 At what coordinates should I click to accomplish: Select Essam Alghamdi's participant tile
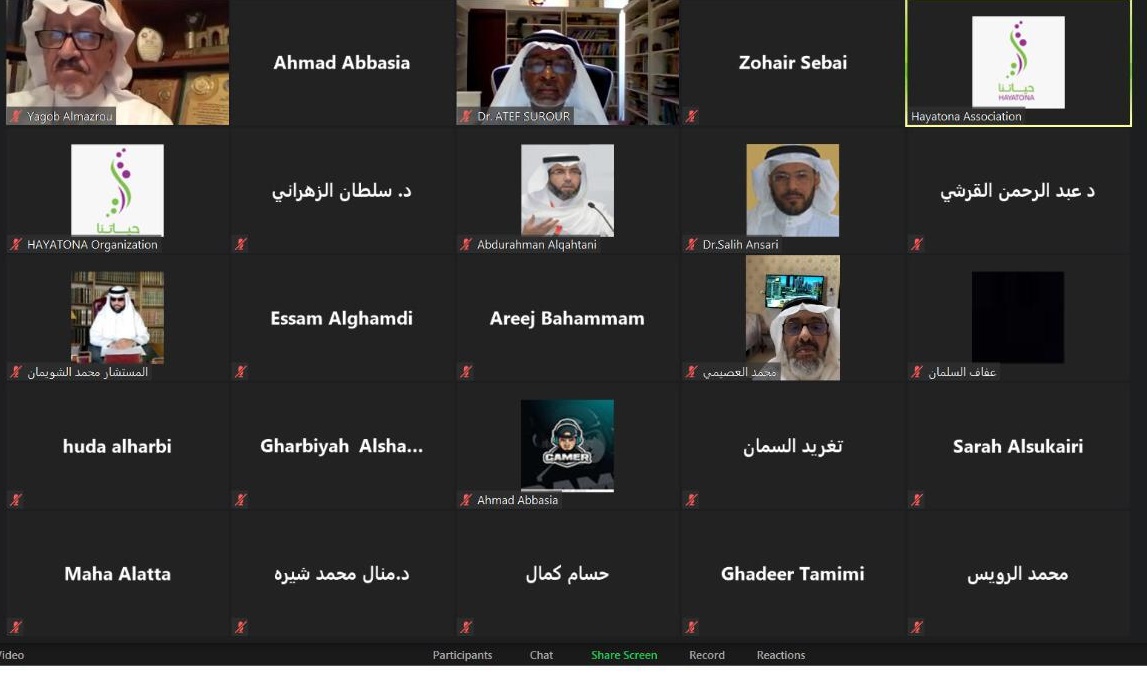tap(341, 318)
